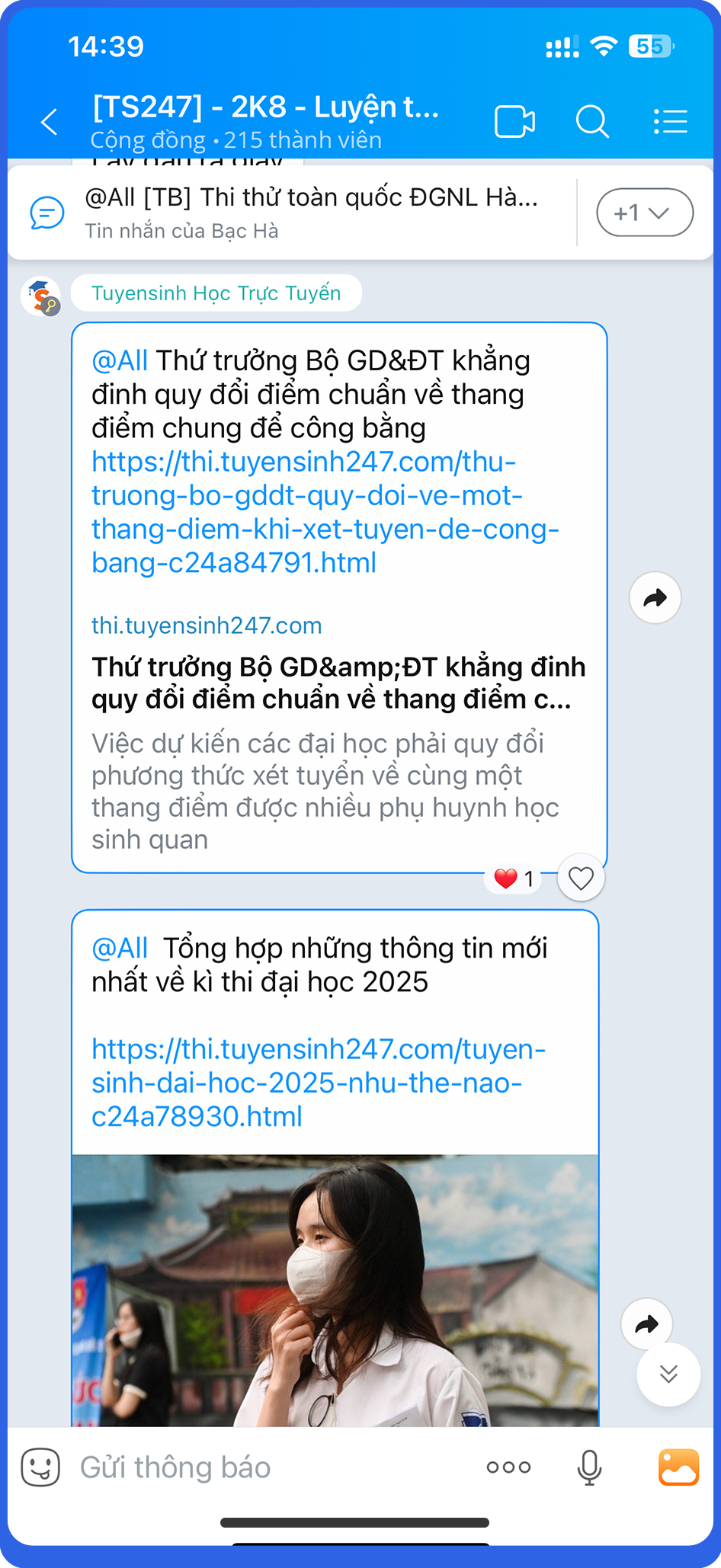Show more attachment options

(508, 1467)
